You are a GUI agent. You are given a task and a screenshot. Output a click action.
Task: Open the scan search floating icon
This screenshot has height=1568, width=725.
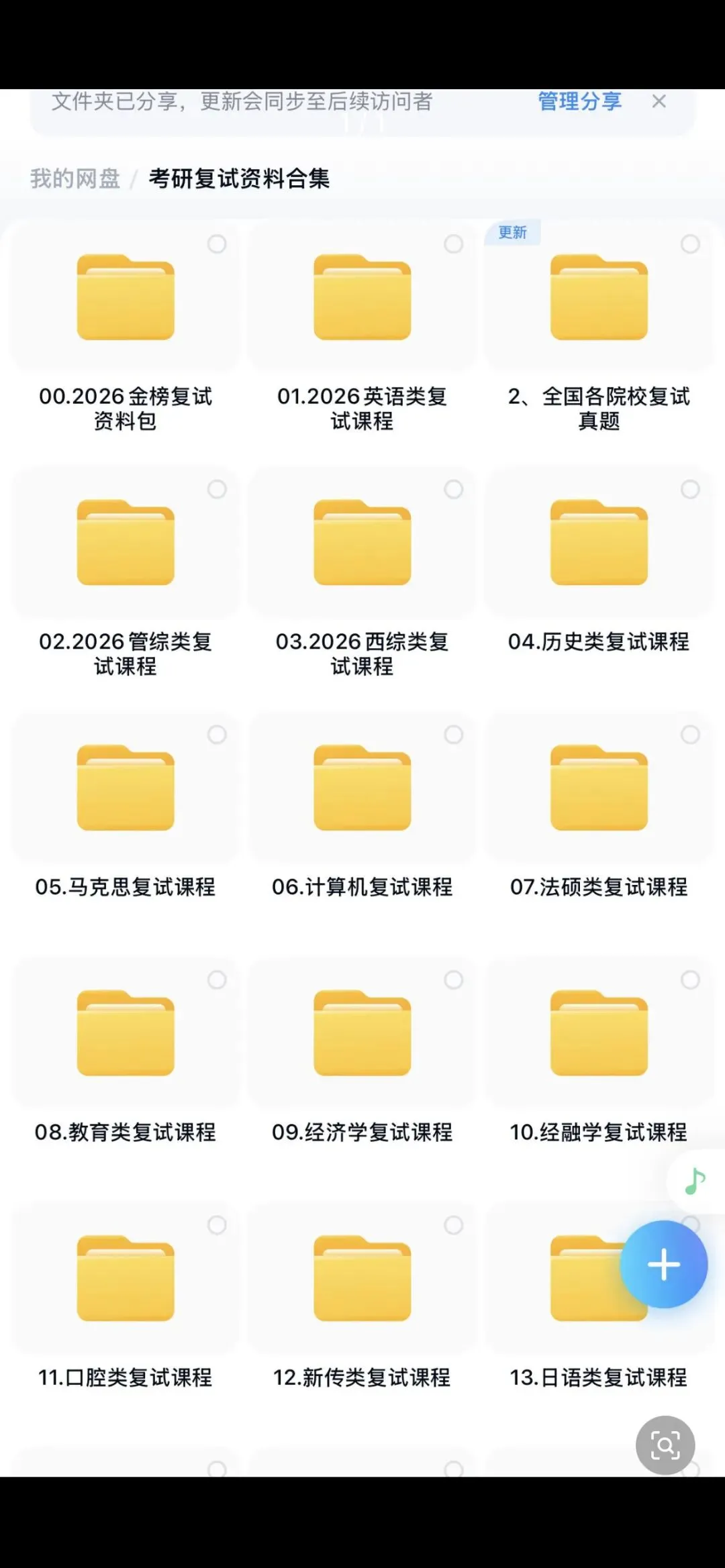(x=665, y=1445)
